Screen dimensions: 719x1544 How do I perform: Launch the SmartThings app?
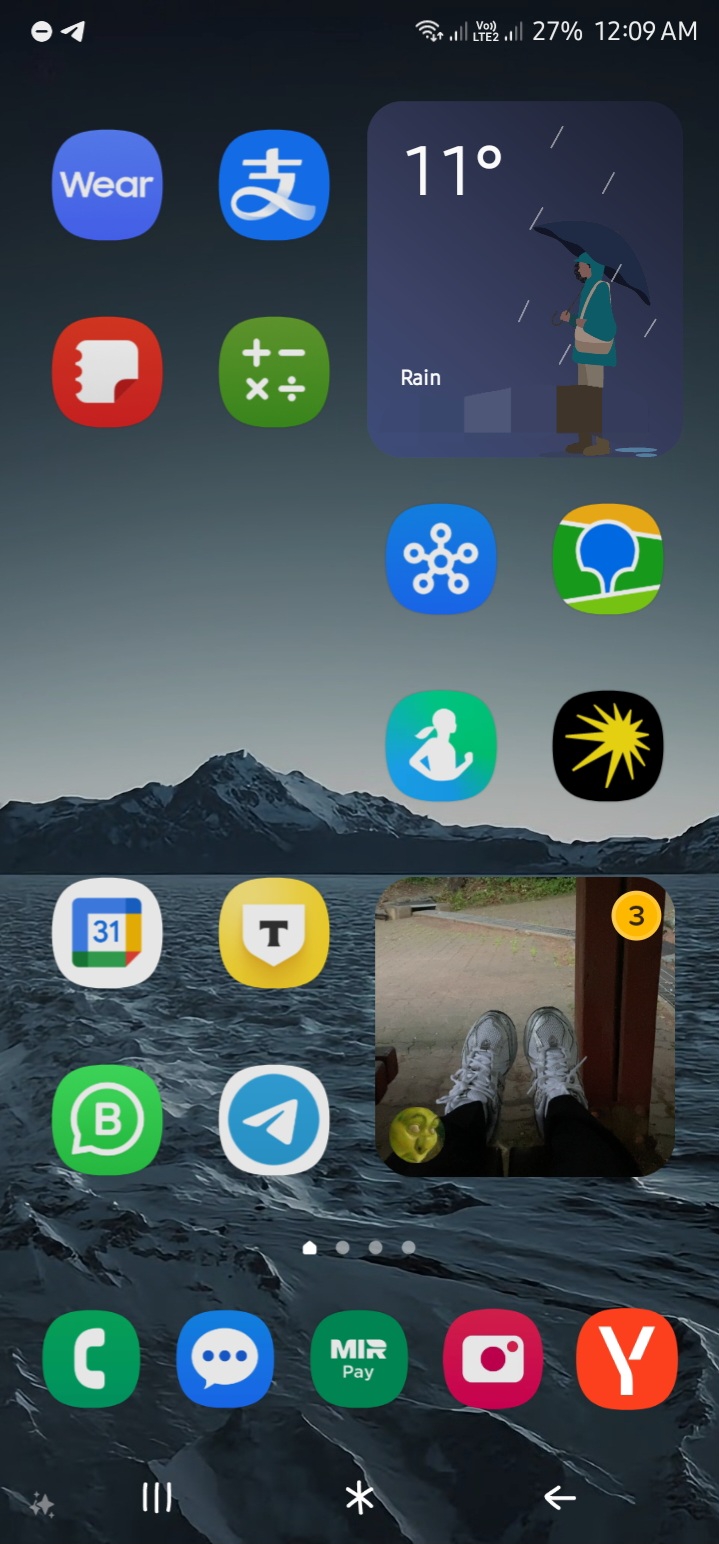[441, 559]
